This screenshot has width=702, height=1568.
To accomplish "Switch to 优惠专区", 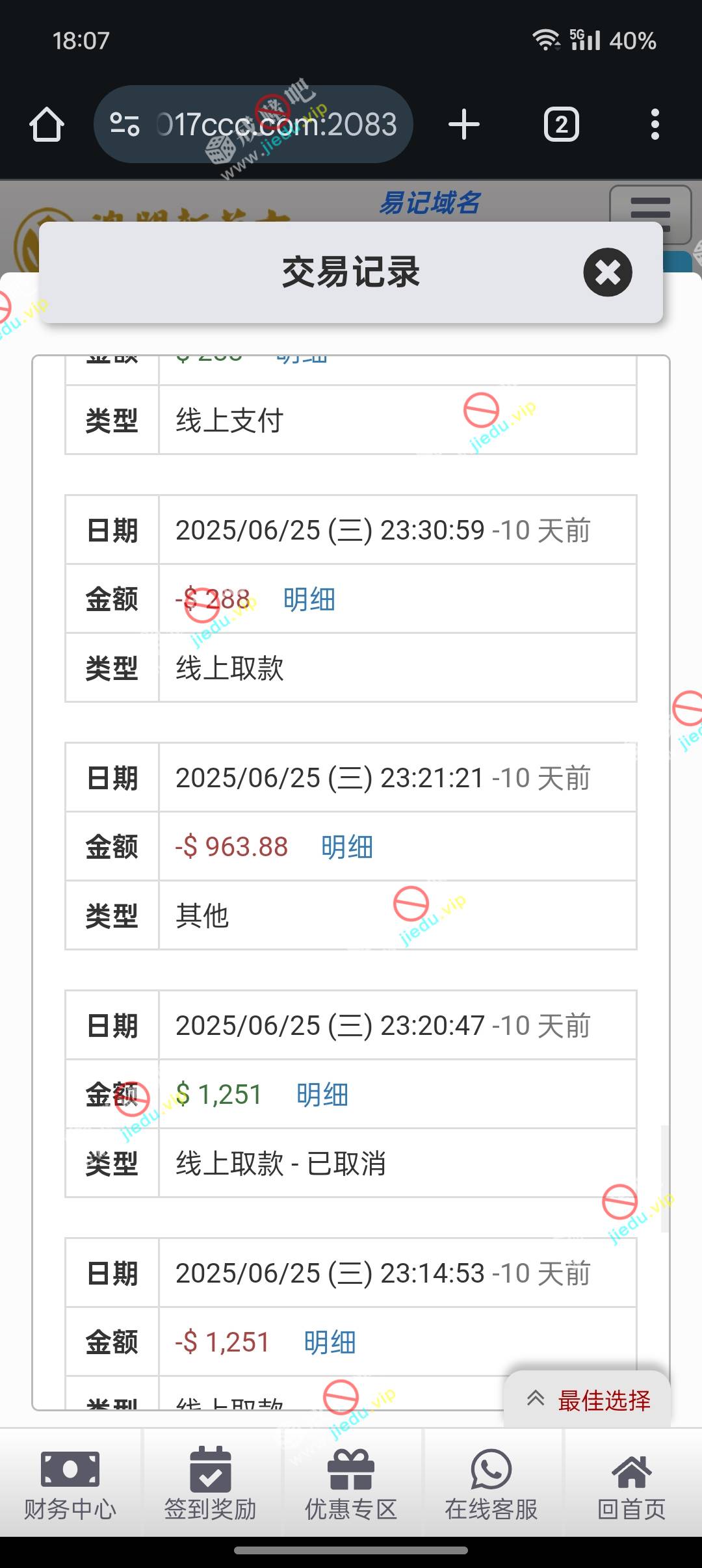I will pos(351,1483).
